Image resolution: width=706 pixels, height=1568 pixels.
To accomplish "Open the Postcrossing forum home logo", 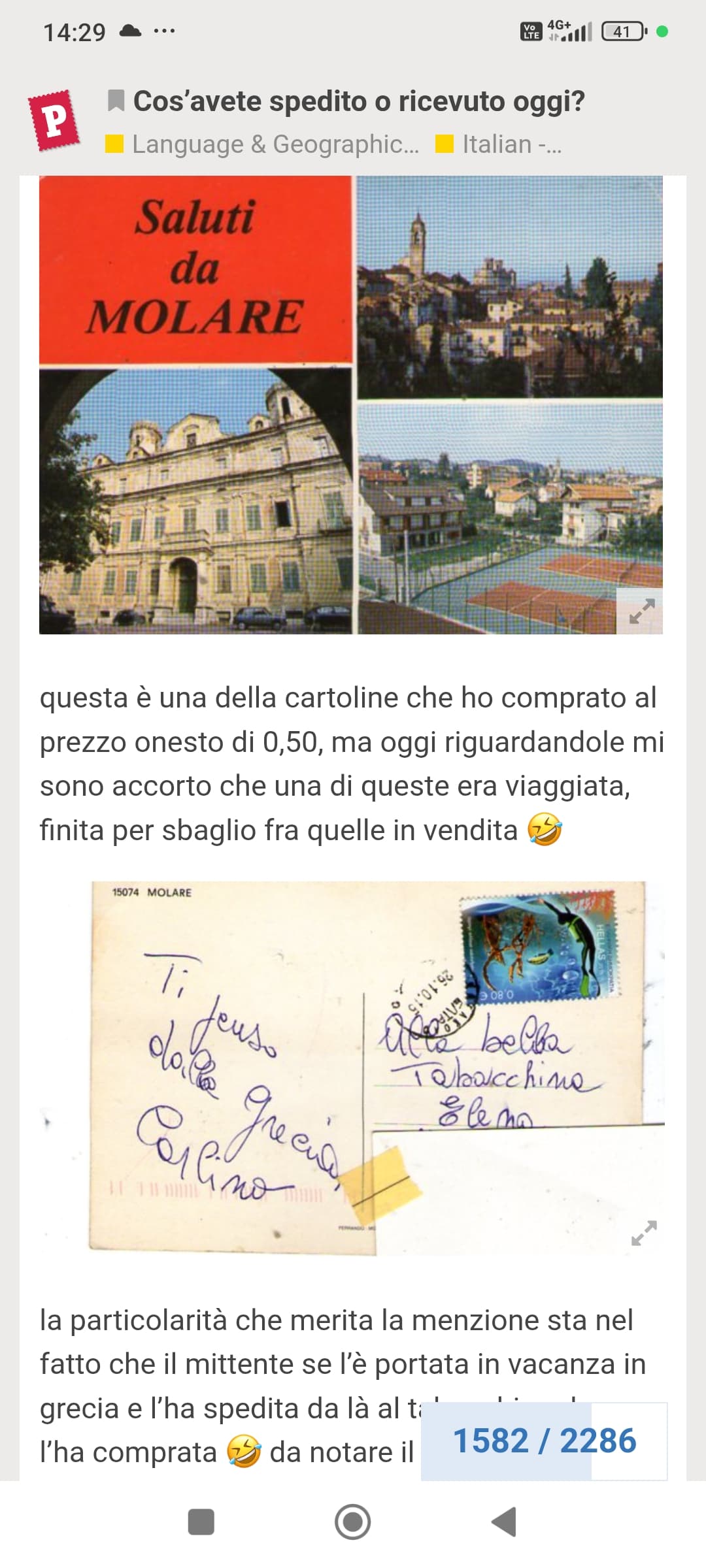I will [55, 120].
